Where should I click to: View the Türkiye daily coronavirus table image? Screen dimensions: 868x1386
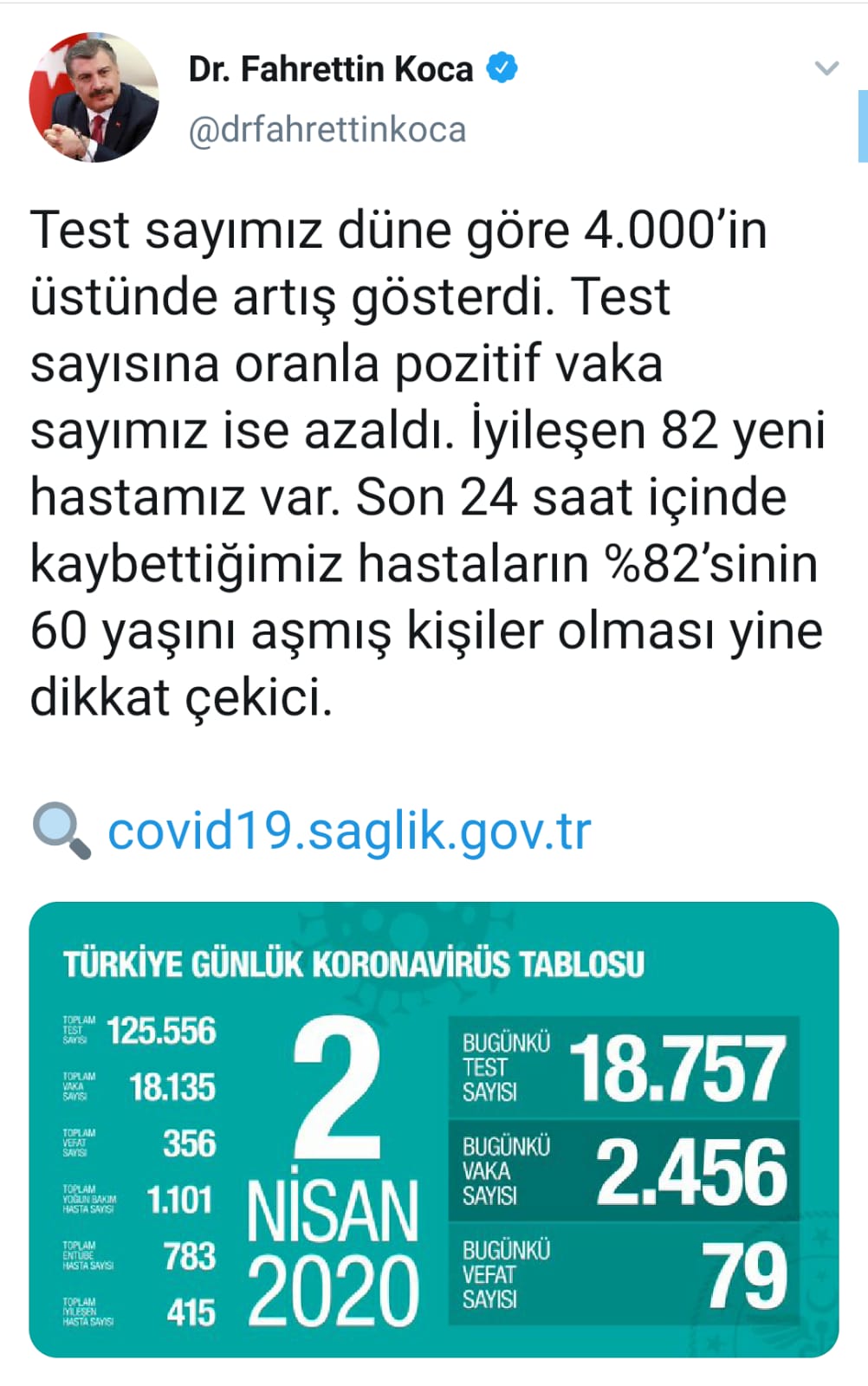pos(433,1130)
